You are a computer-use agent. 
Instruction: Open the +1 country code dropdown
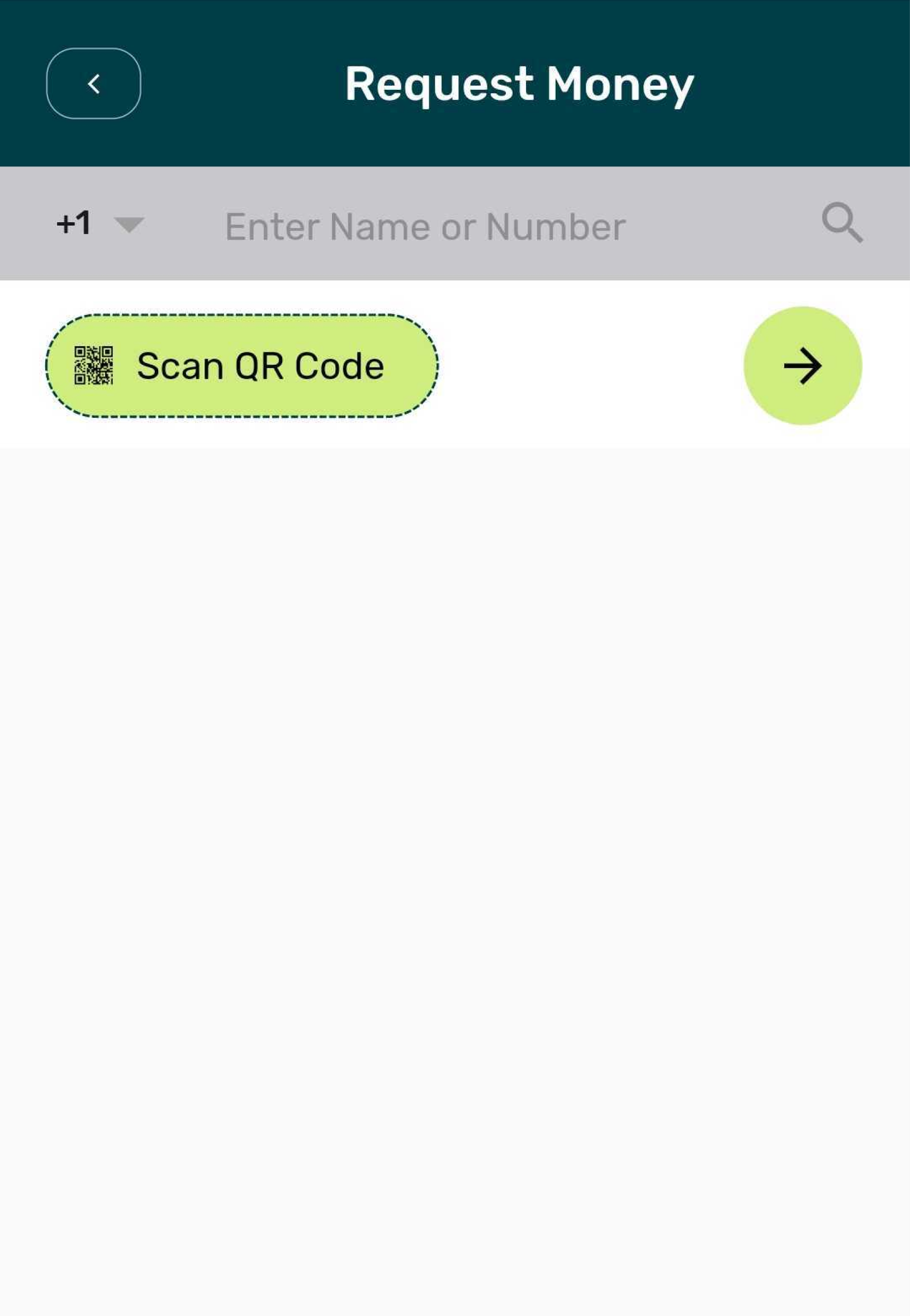[100, 223]
